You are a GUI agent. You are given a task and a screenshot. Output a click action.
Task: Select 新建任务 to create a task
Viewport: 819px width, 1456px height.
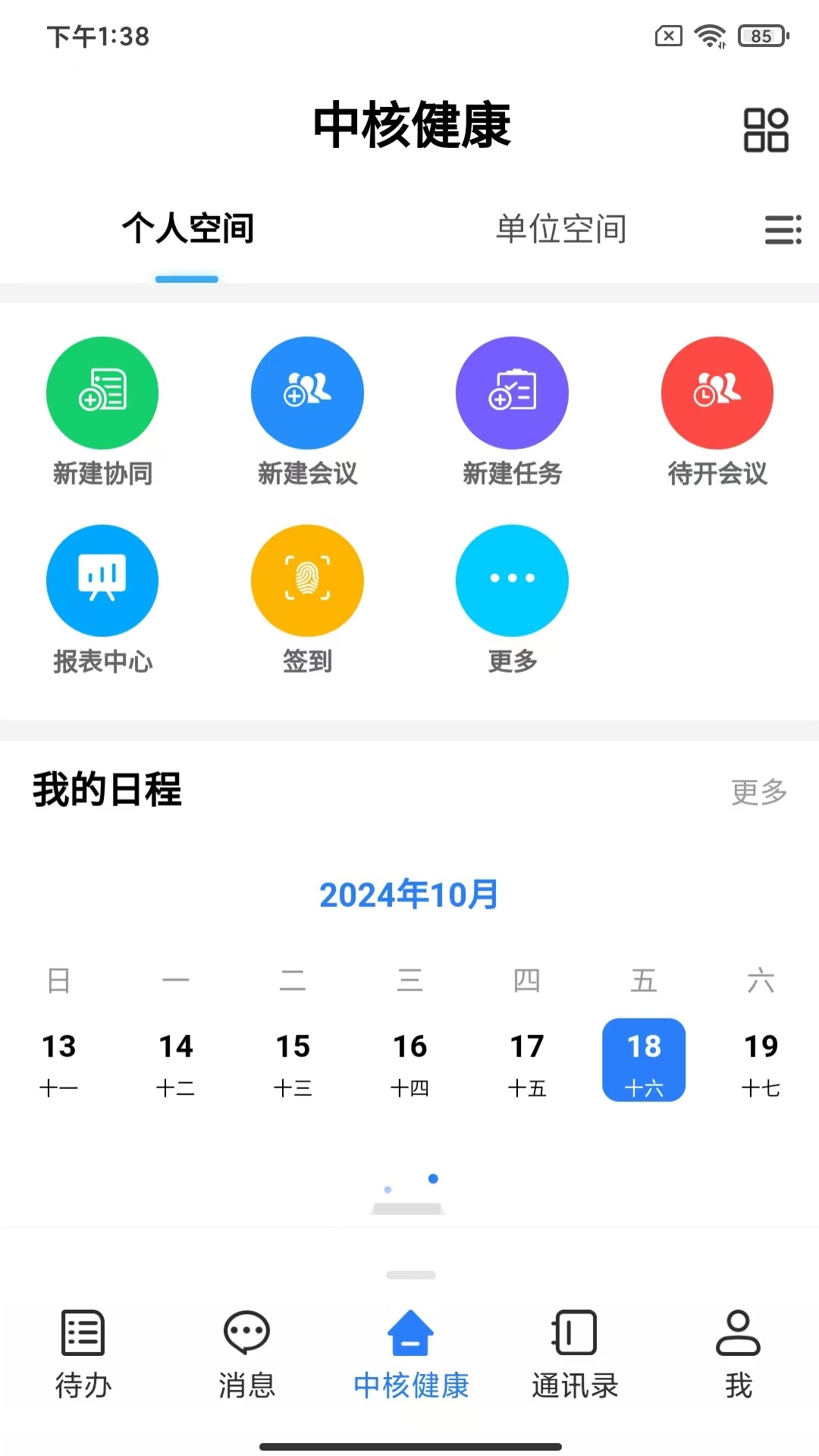512,393
